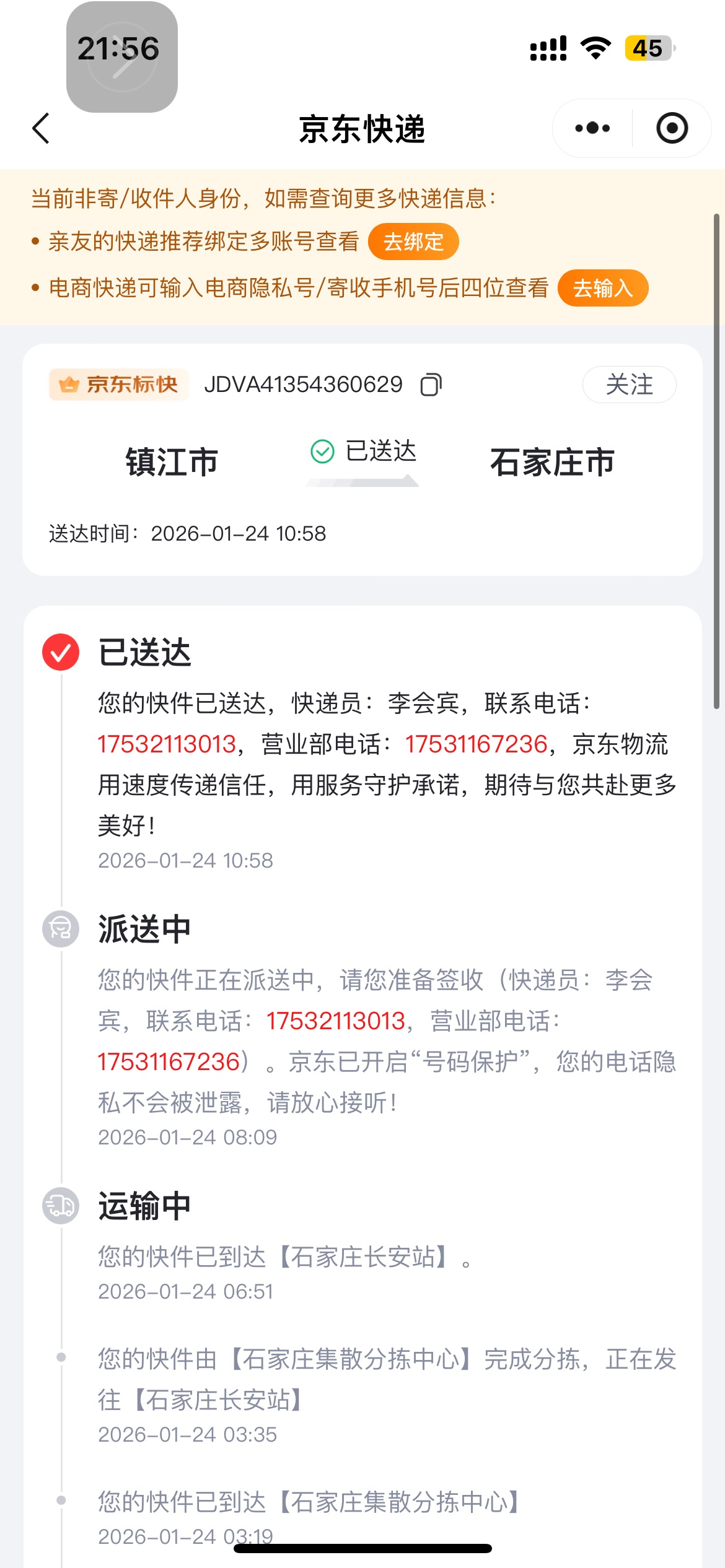Call branch number 17531167236 under 已送达
The image size is (725, 1568).
coord(476,744)
